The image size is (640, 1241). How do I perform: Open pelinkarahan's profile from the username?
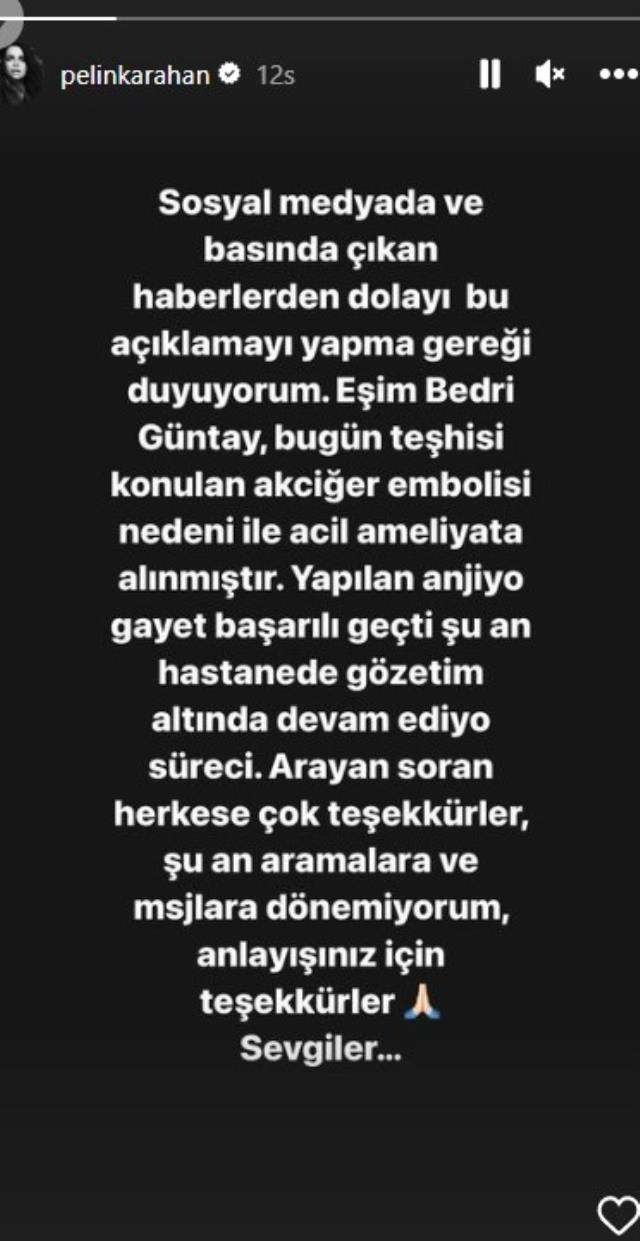coord(135,76)
